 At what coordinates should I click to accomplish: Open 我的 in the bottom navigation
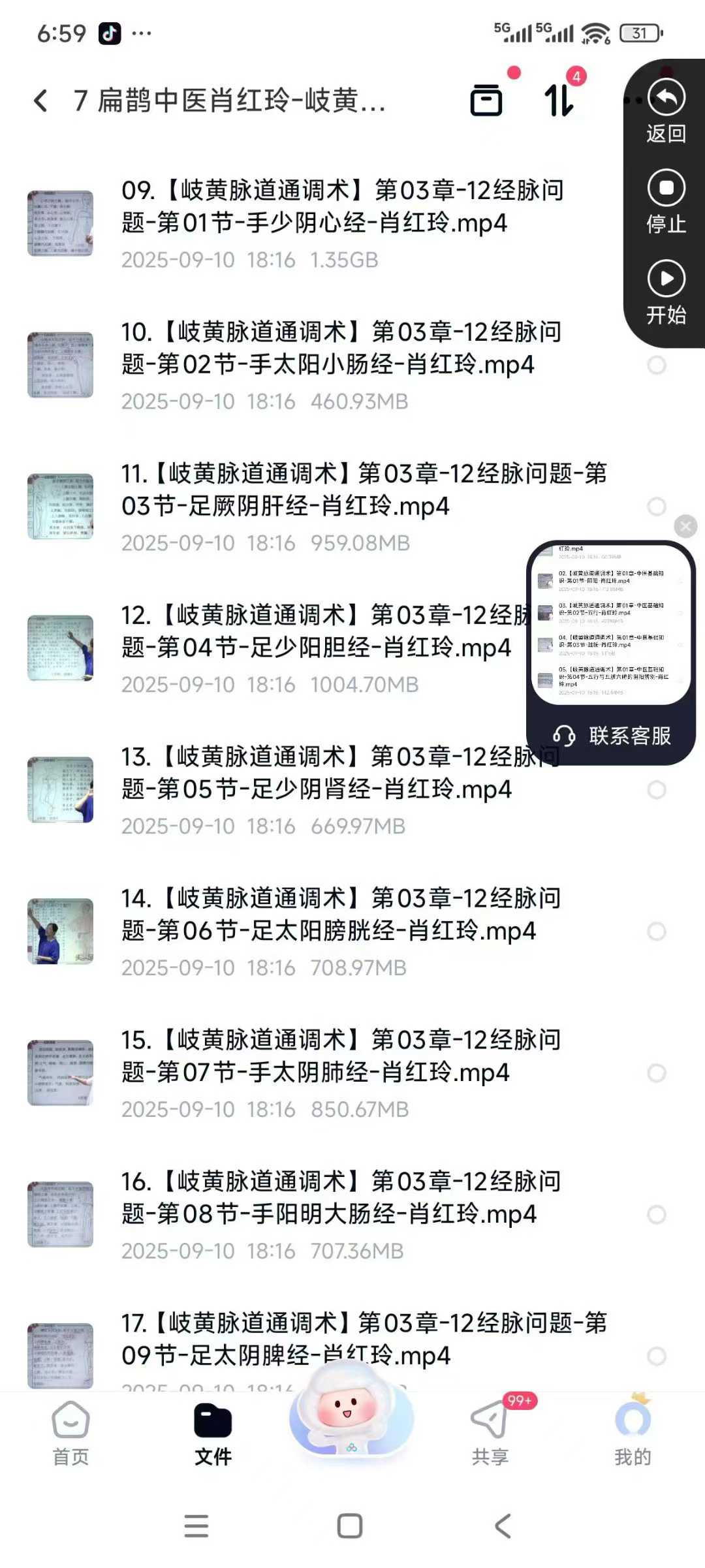632,1435
